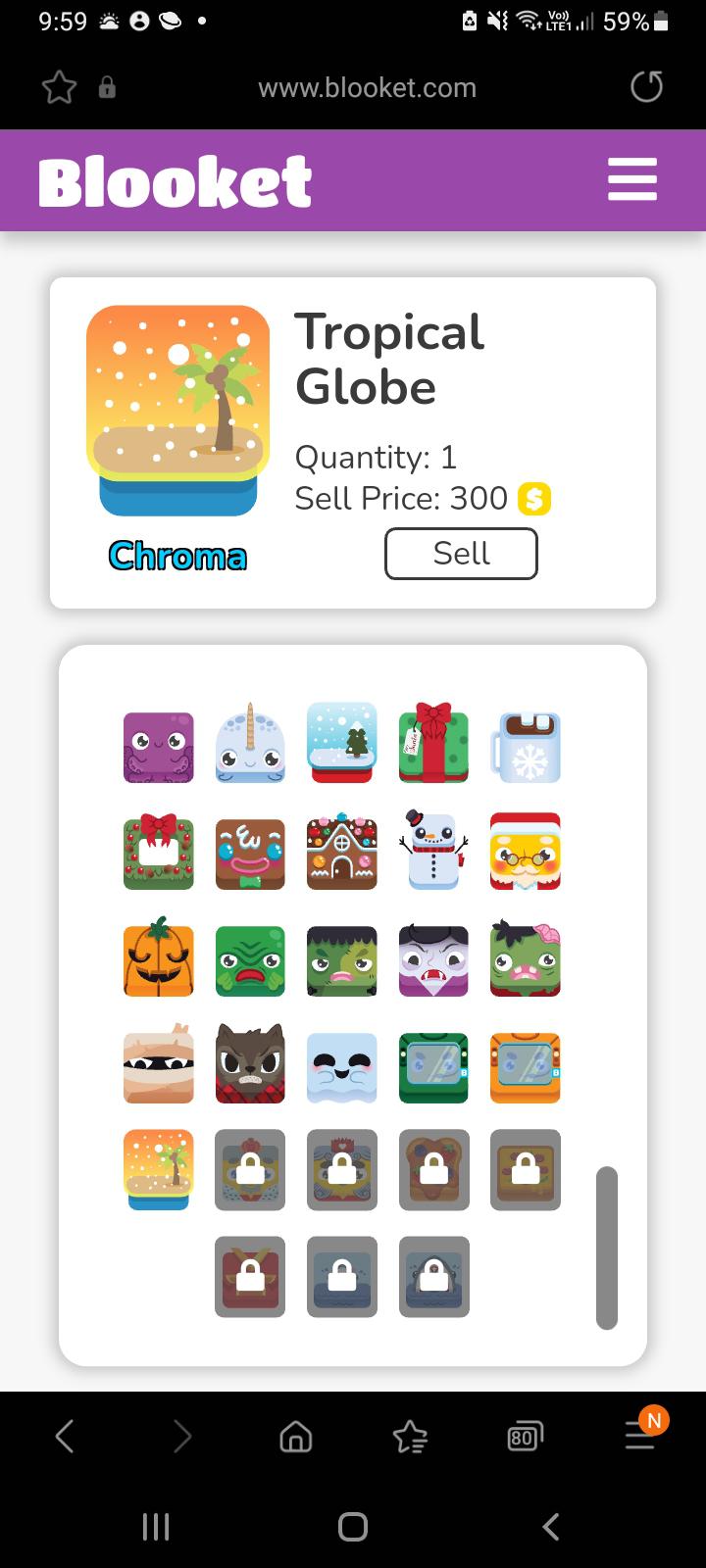Select the narwhal blook
706x1568 pixels.
coord(250,743)
